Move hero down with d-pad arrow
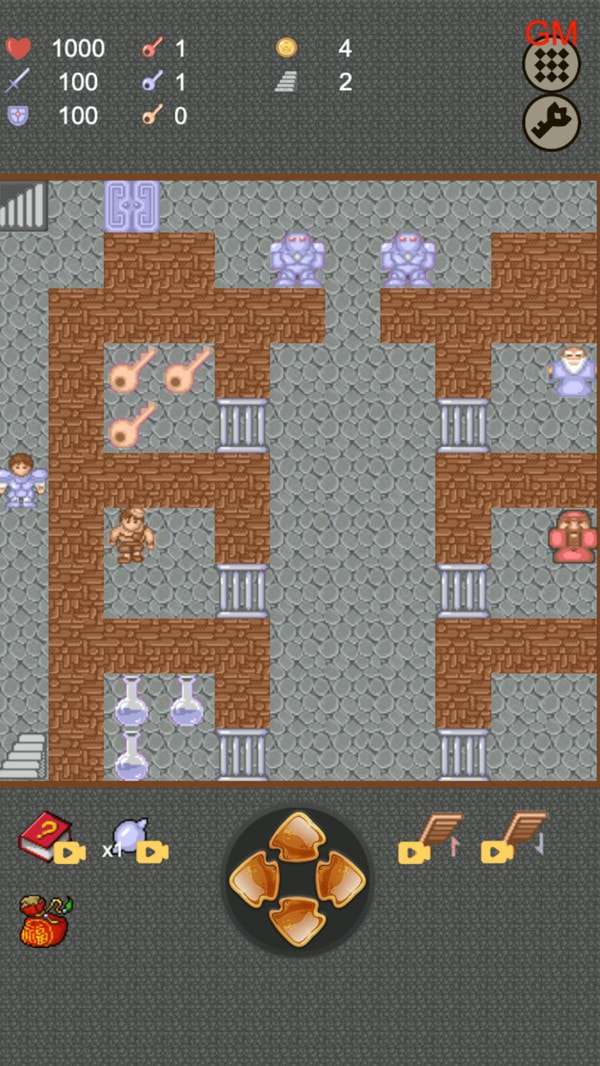This screenshot has height=1066, width=600. click(x=298, y=920)
